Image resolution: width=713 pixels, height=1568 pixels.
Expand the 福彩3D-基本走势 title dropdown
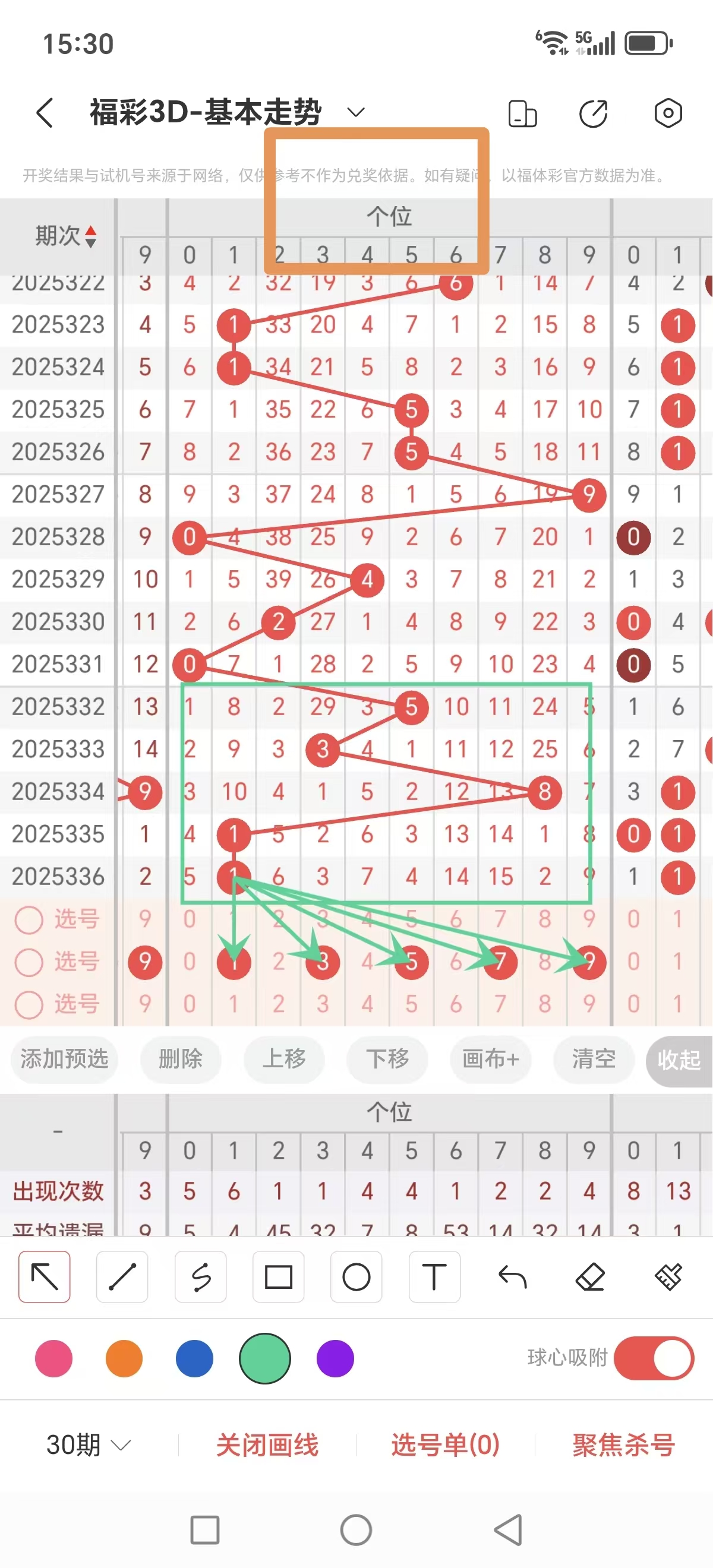pyautogui.click(x=355, y=113)
